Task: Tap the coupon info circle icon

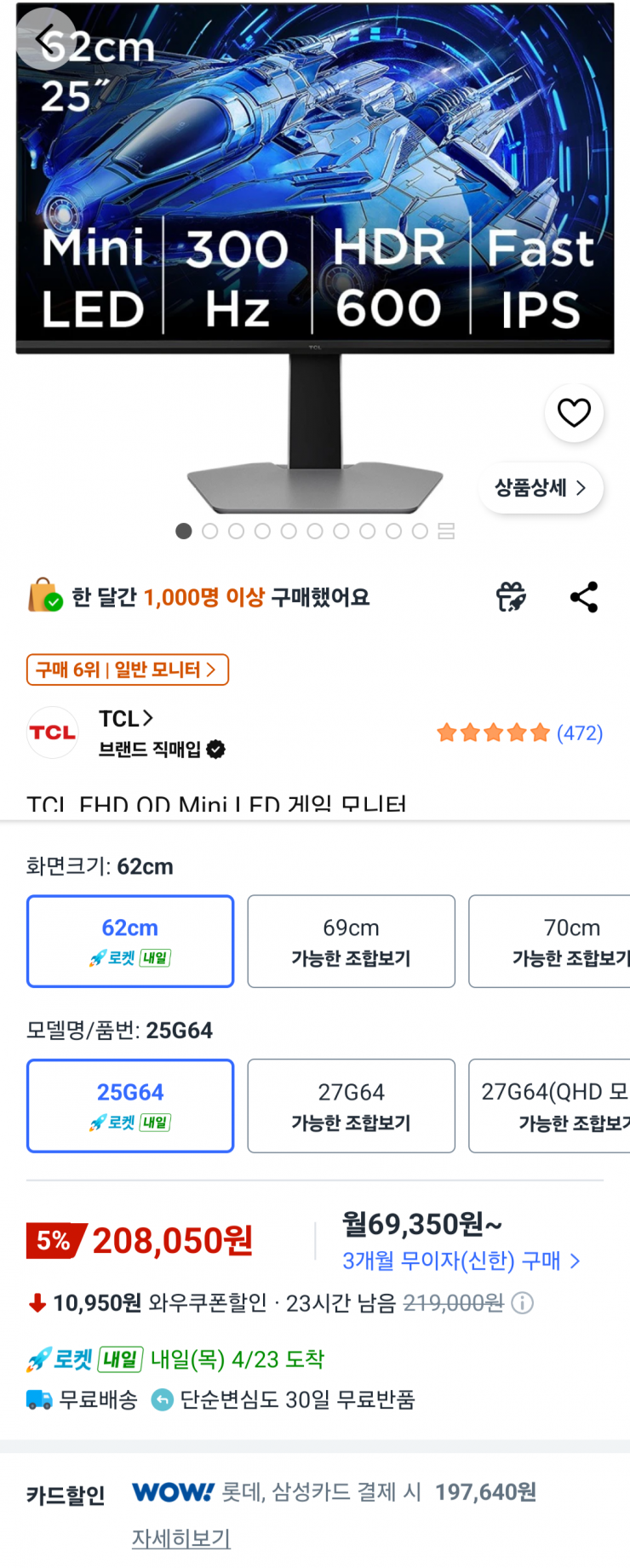Action: (x=524, y=1303)
